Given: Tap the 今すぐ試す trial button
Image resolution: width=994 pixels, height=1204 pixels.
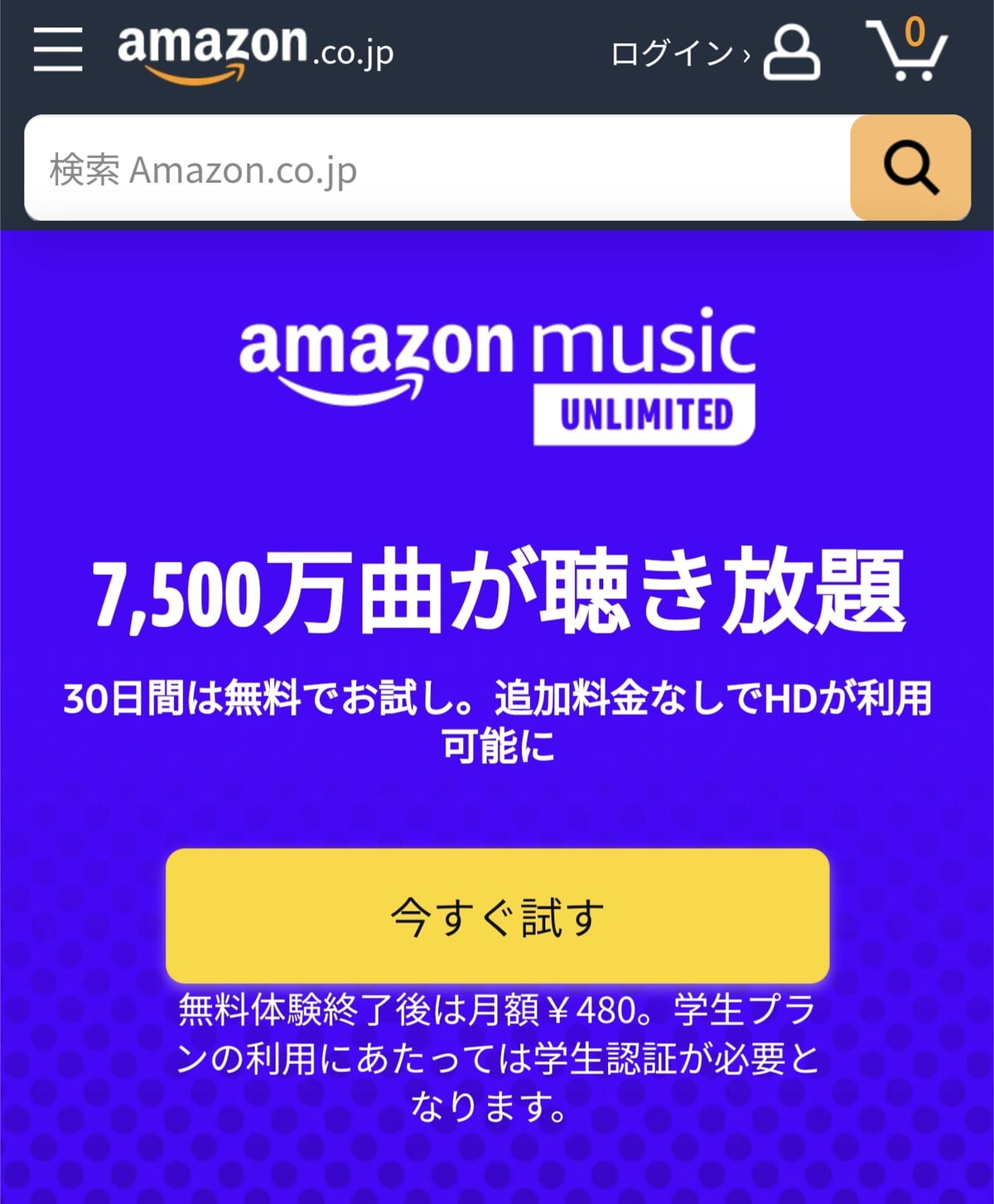Looking at the screenshot, I should click(497, 915).
